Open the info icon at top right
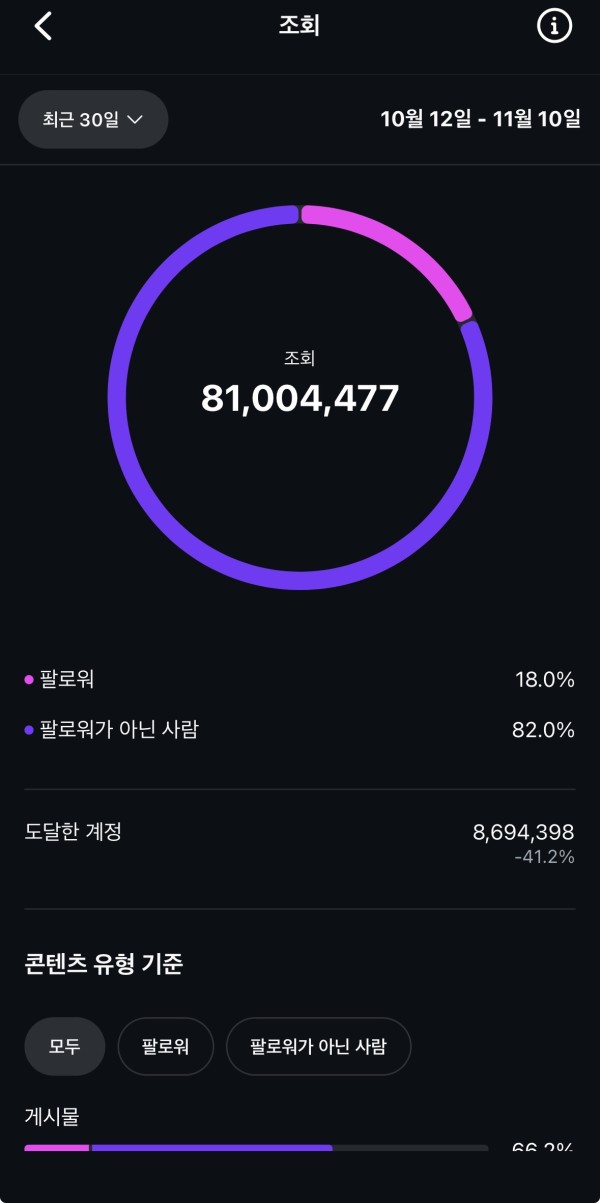Screen dimensions: 600x1203 point(554,26)
